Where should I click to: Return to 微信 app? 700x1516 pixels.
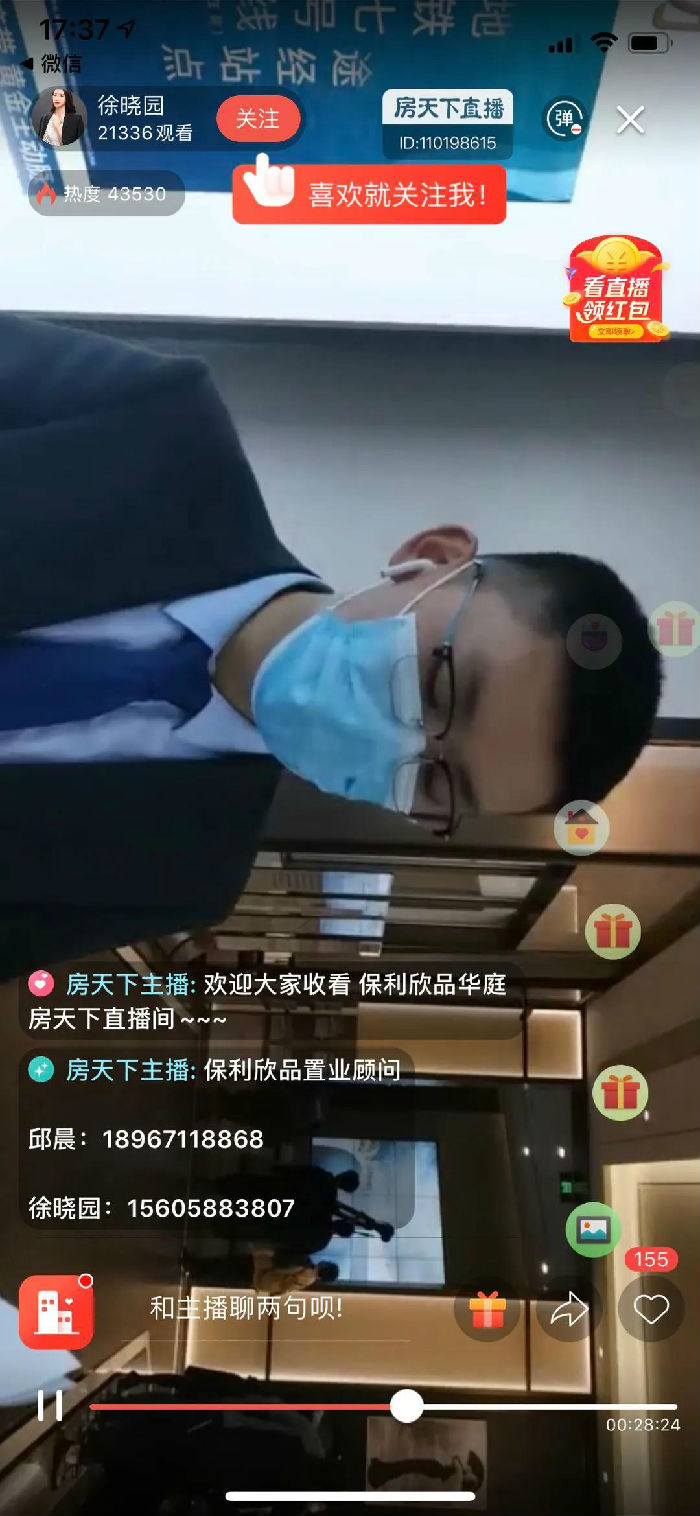[50, 63]
